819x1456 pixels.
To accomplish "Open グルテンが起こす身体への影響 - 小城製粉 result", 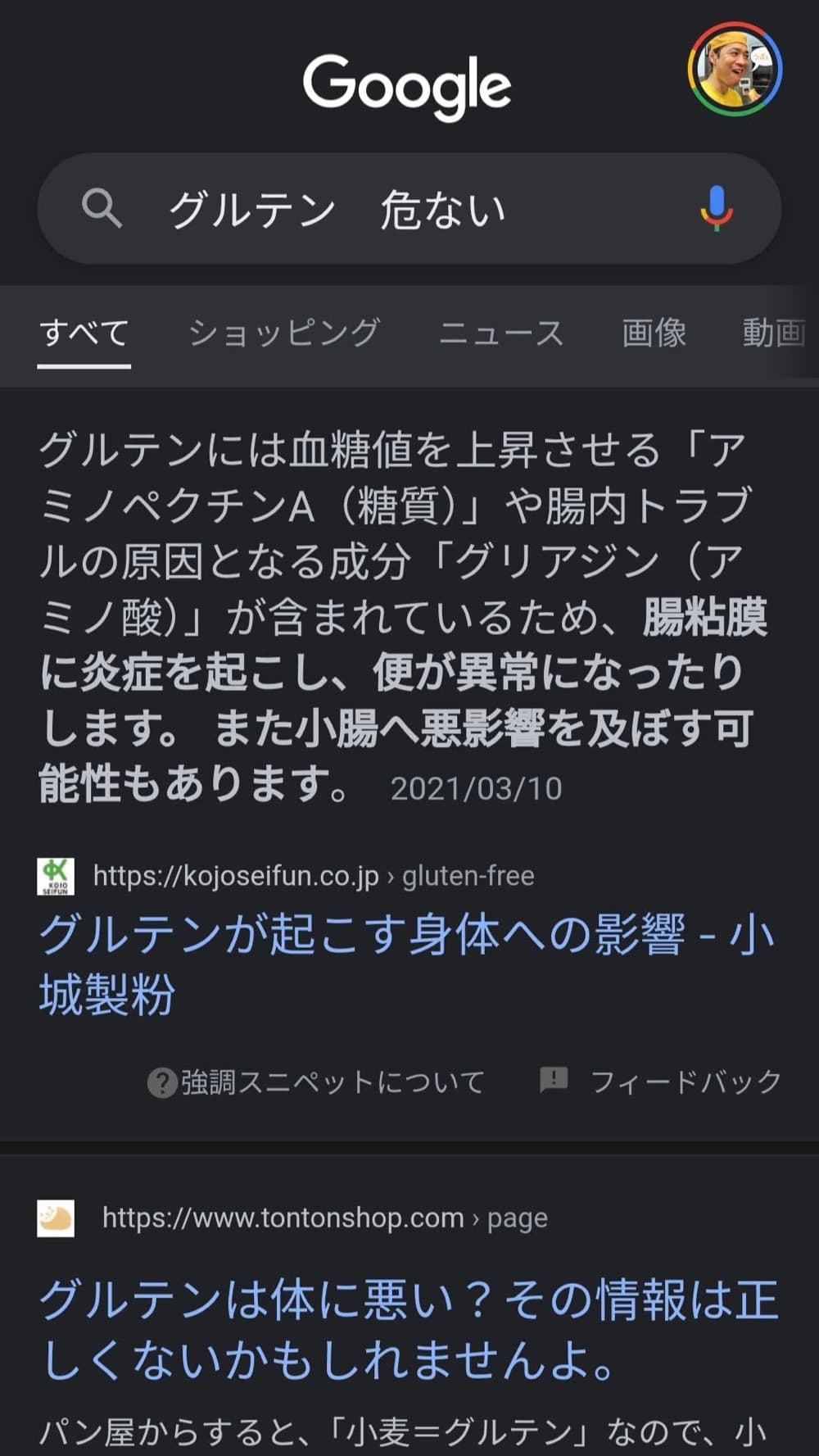I will click(405, 964).
